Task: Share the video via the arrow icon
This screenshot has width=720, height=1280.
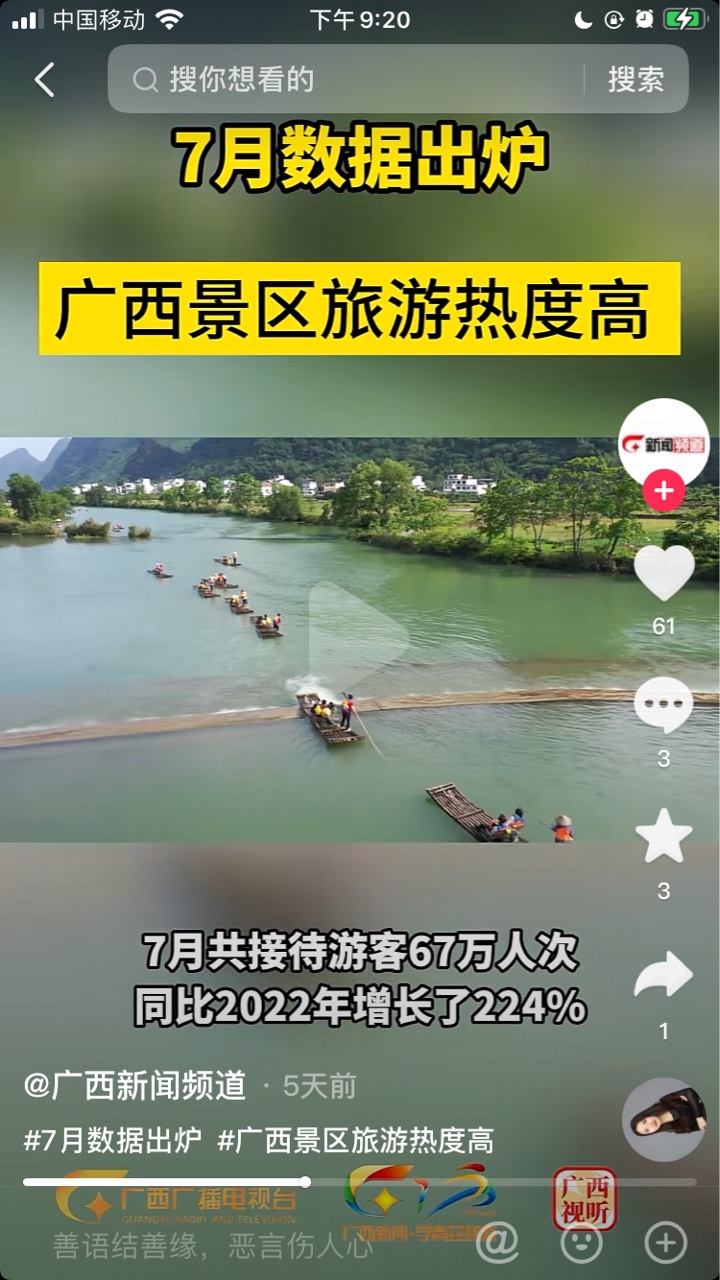Action: tap(664, 976)
